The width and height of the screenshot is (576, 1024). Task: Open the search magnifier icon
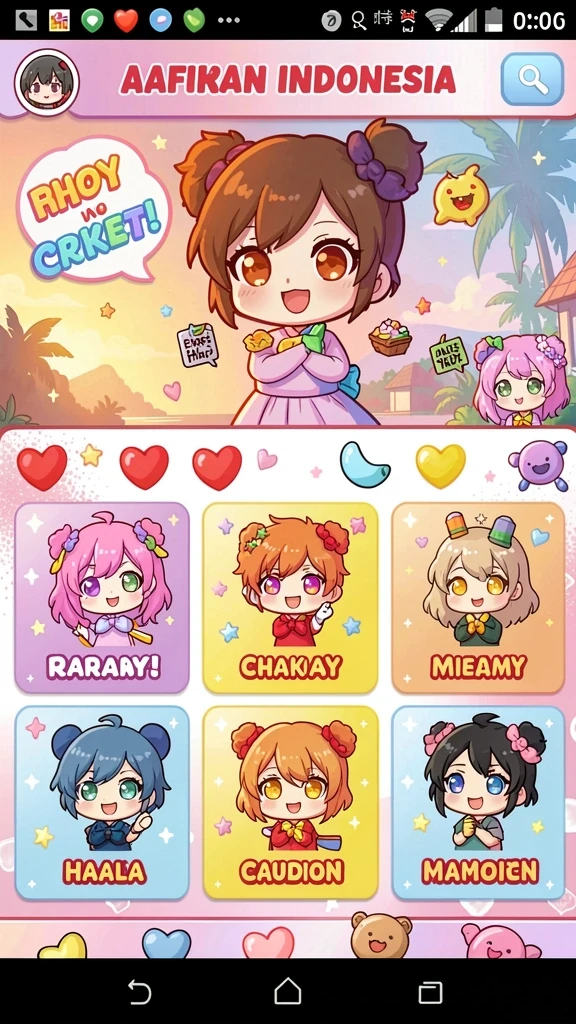[x=532, y=79]
